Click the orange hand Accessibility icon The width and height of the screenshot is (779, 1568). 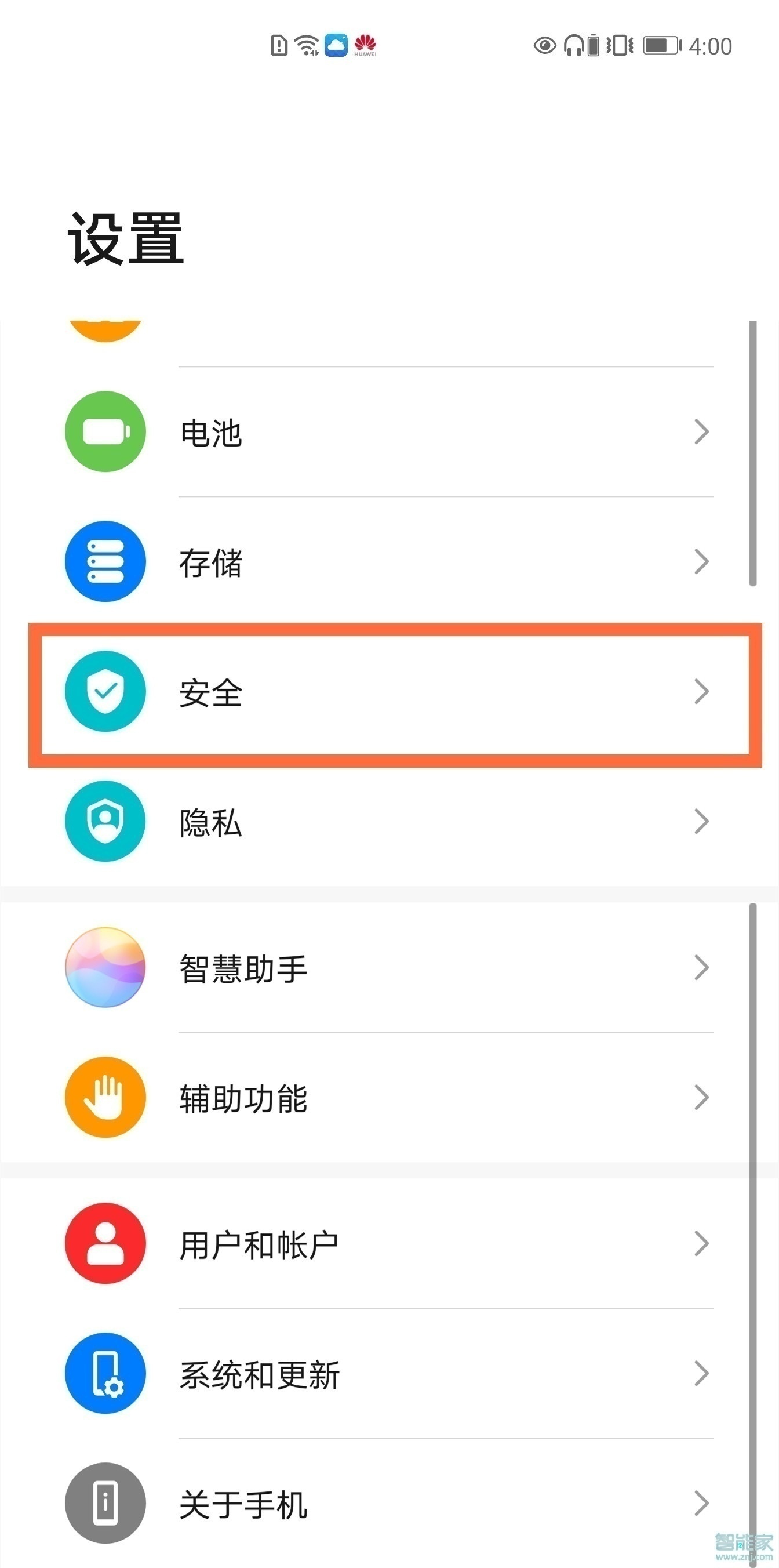point(105,1095)
